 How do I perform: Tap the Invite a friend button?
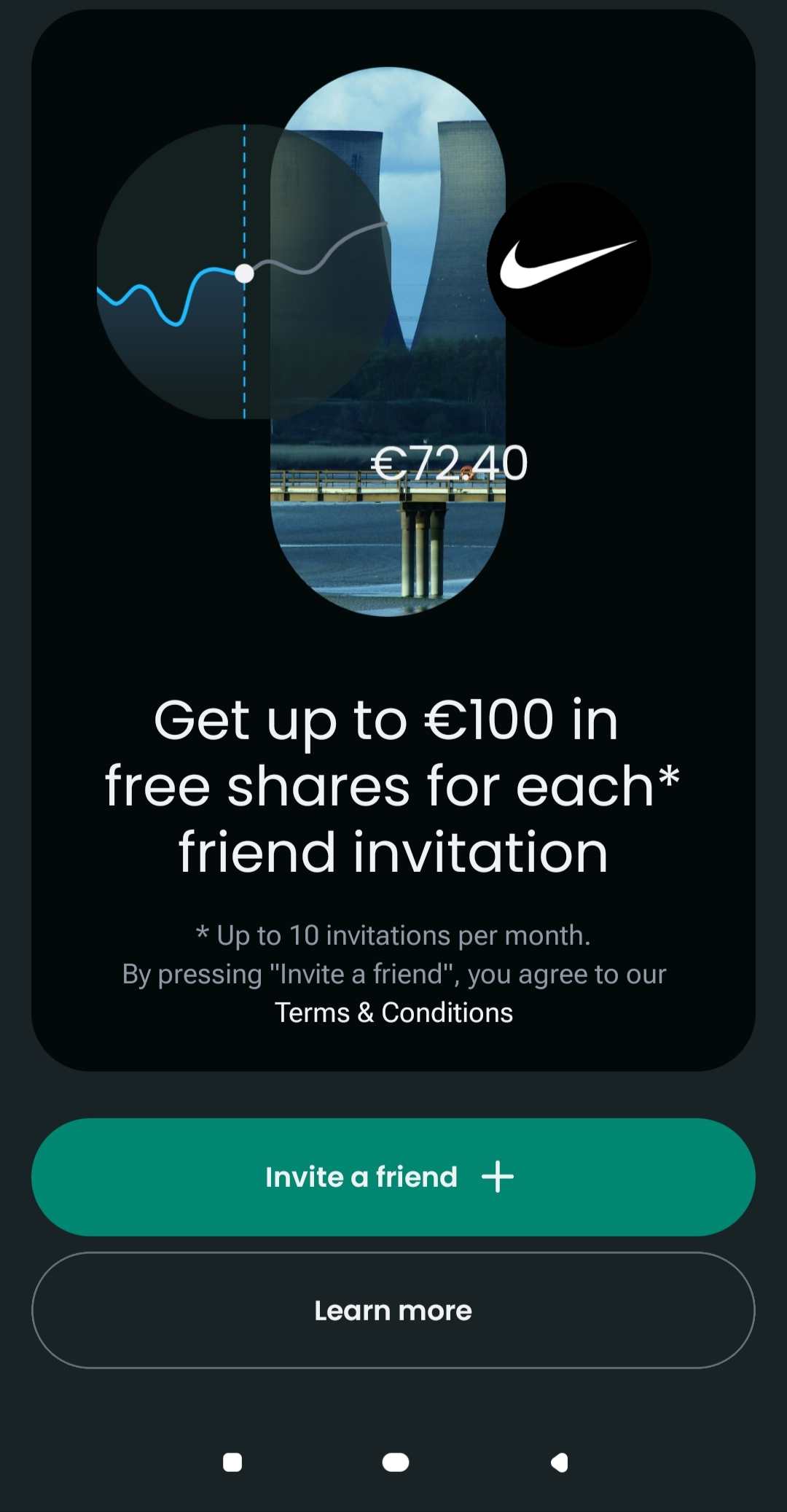click(x=393, y=1177)
